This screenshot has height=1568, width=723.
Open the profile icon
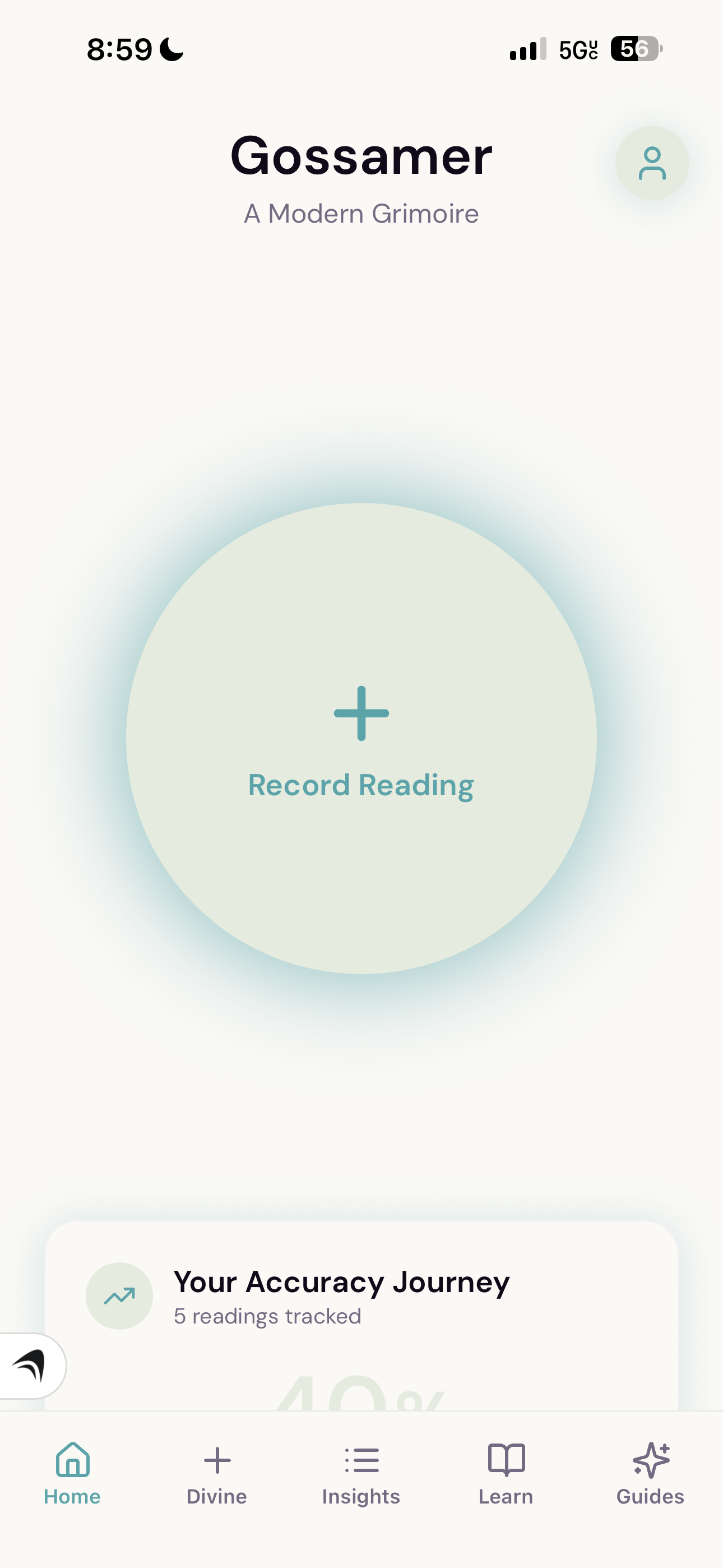pyautogui.click(x=652, y=163)
